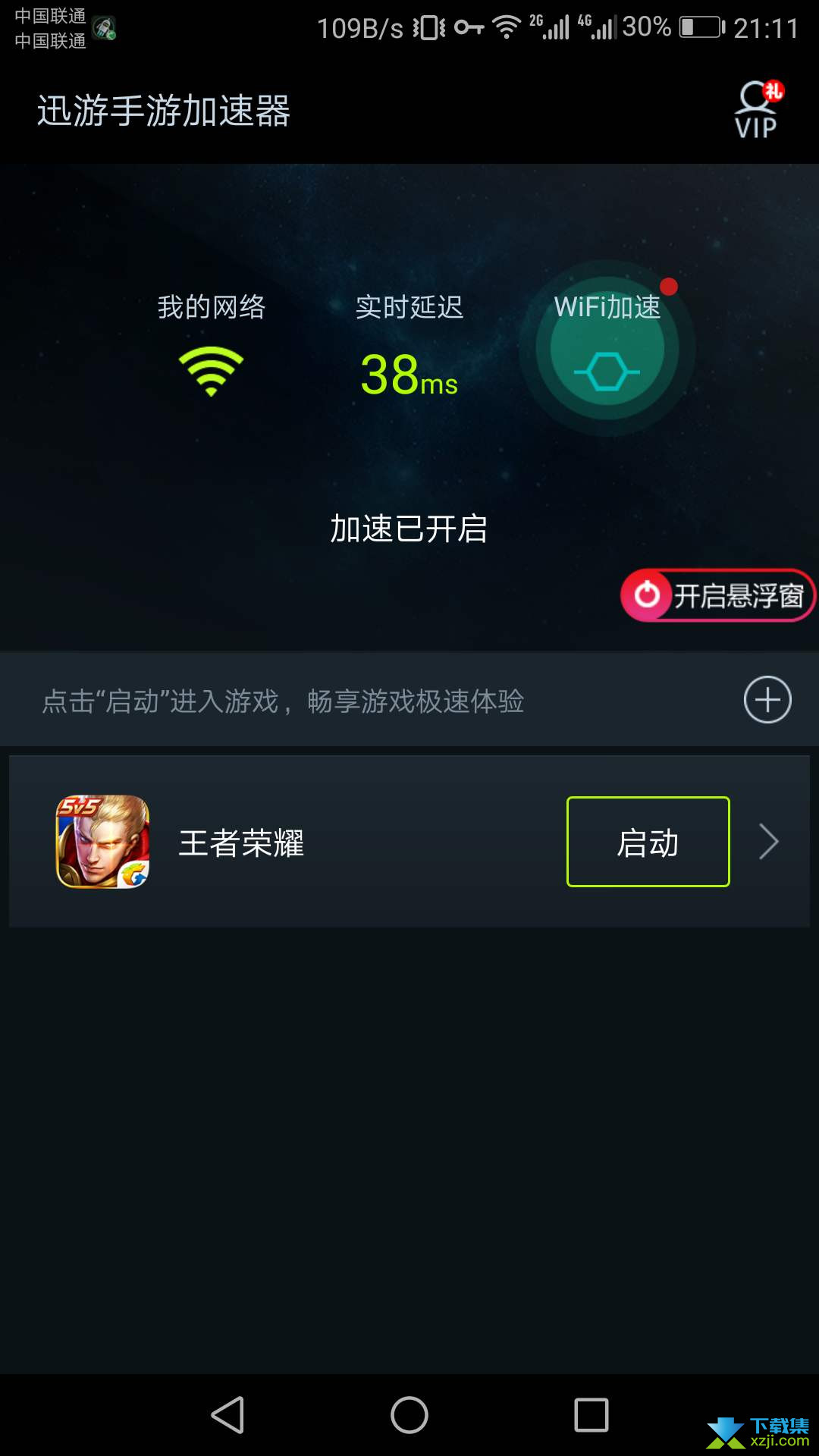Return to the home screen

pos(409,1415)
